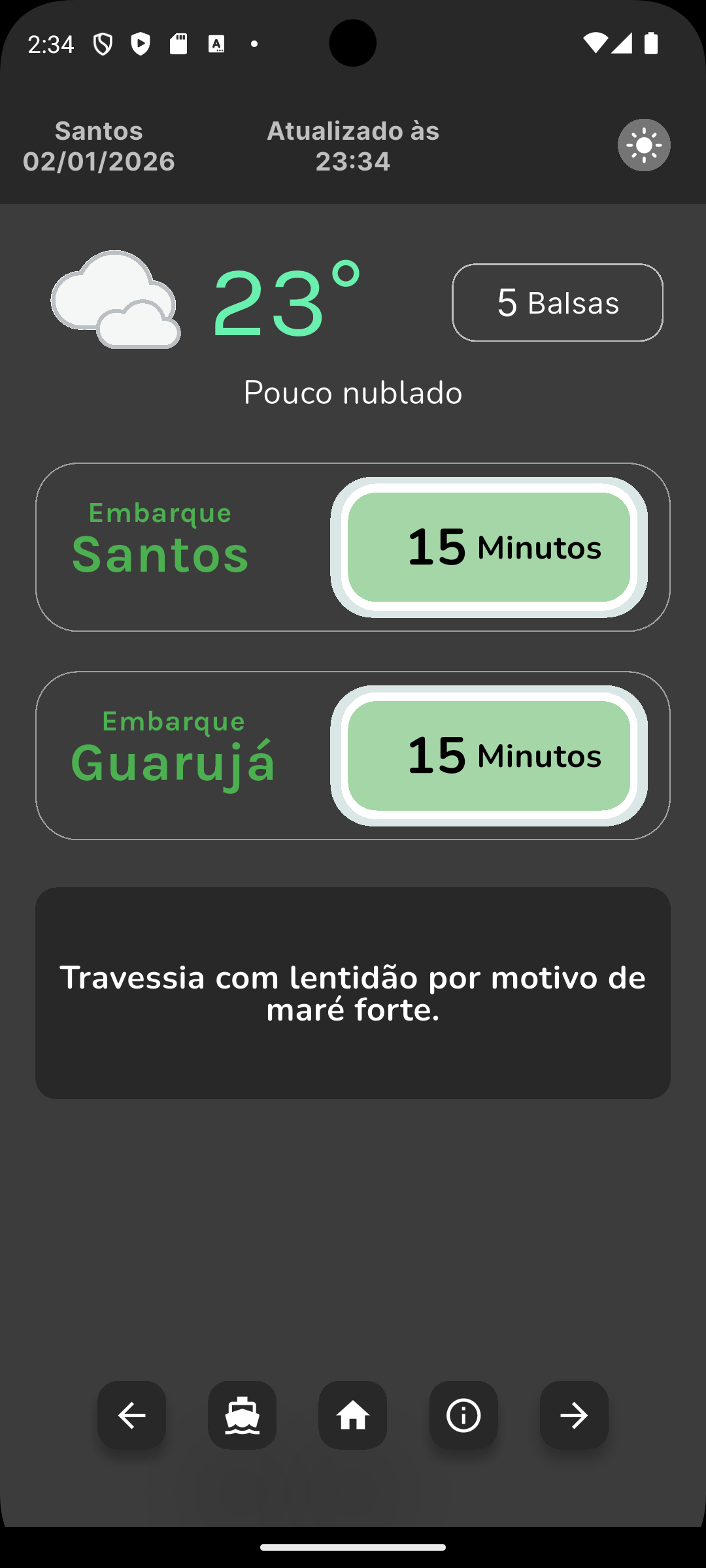
Task: Tap the Santos 15 Minutos badge
Action: coord(489,547)
